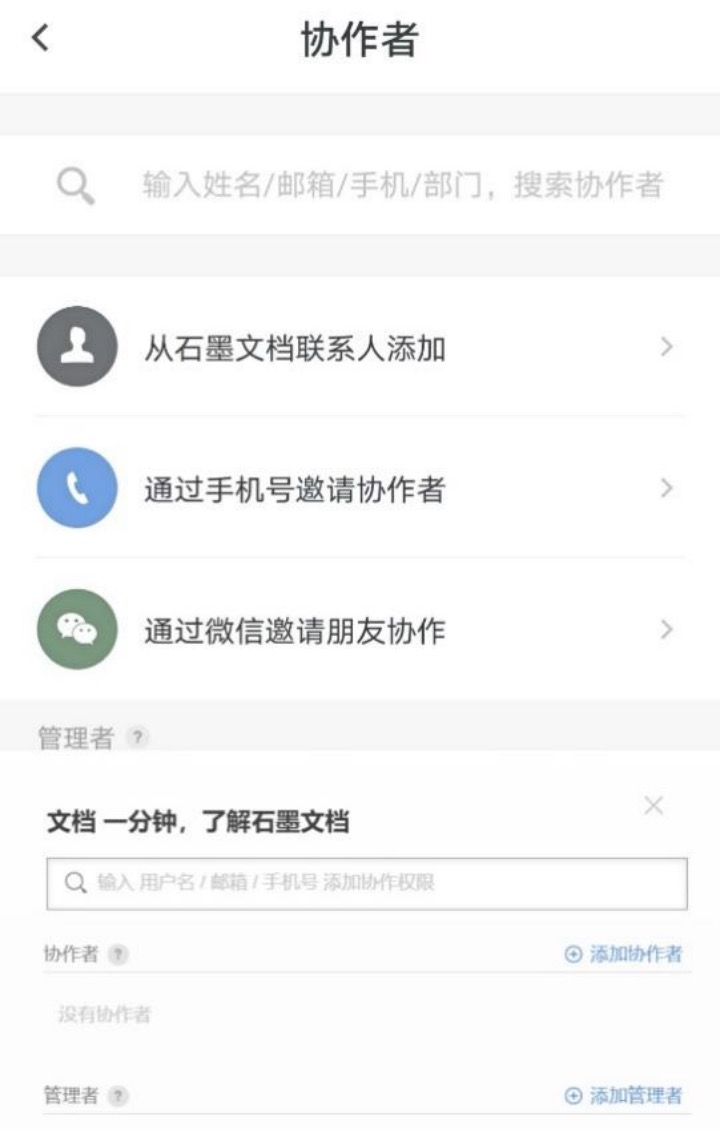
Task: Tap 添加协作者 link
Action: click(x=623, y=954)
